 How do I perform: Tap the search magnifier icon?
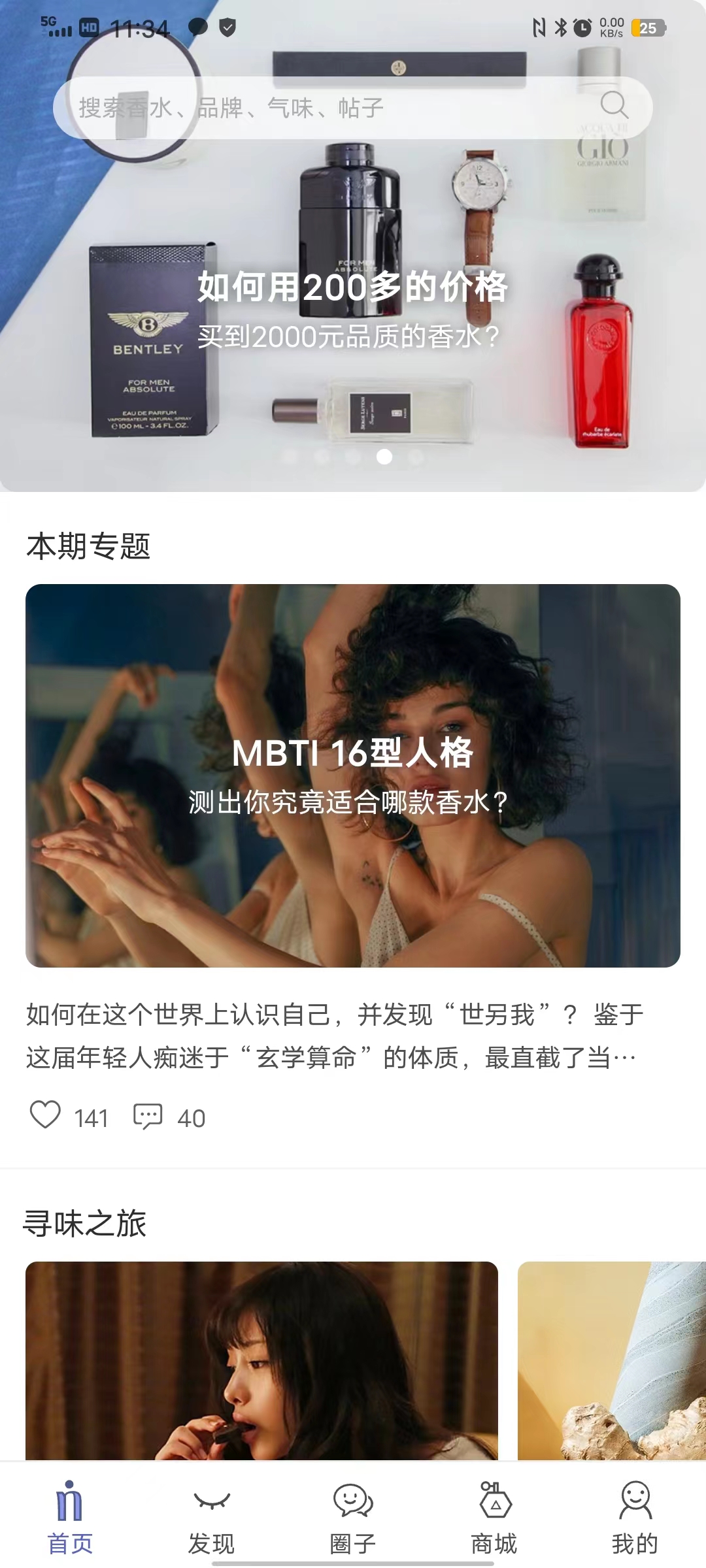(615, 106)
